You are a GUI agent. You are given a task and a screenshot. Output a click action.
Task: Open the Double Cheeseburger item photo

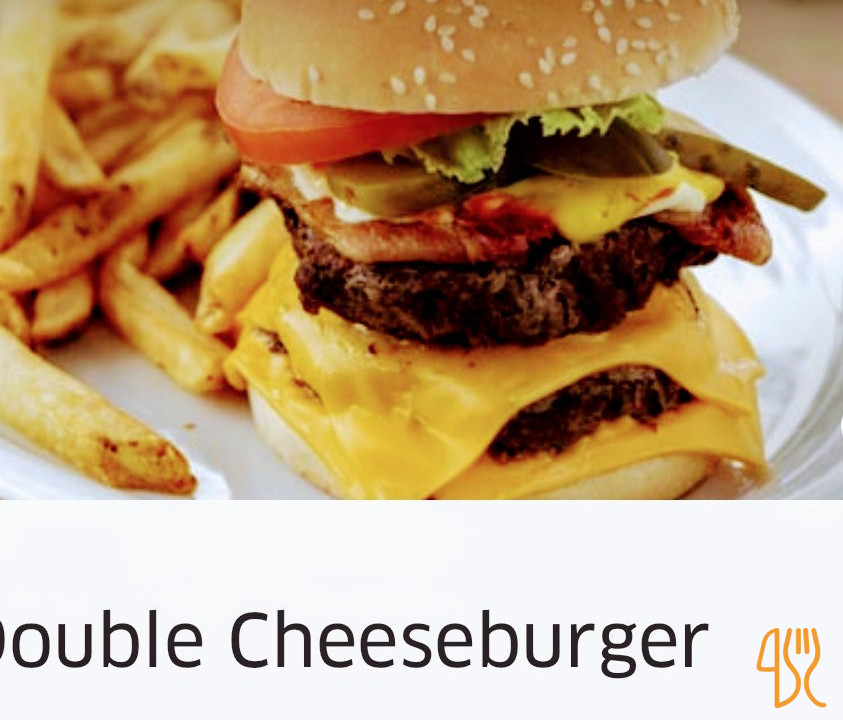click(x=421, y=250)
